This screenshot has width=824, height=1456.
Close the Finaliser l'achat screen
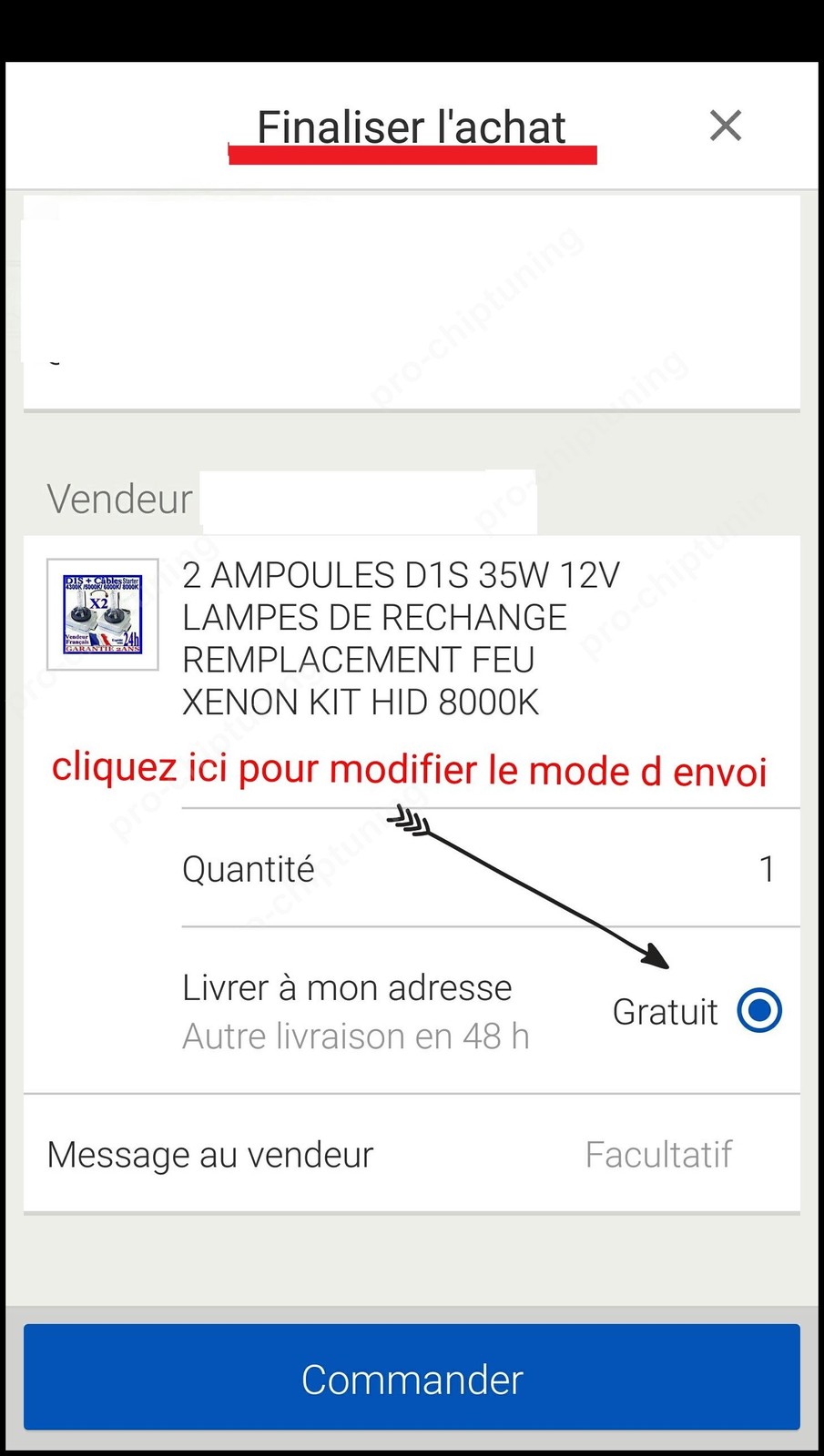pyautogui.click(x=726, y=126)
